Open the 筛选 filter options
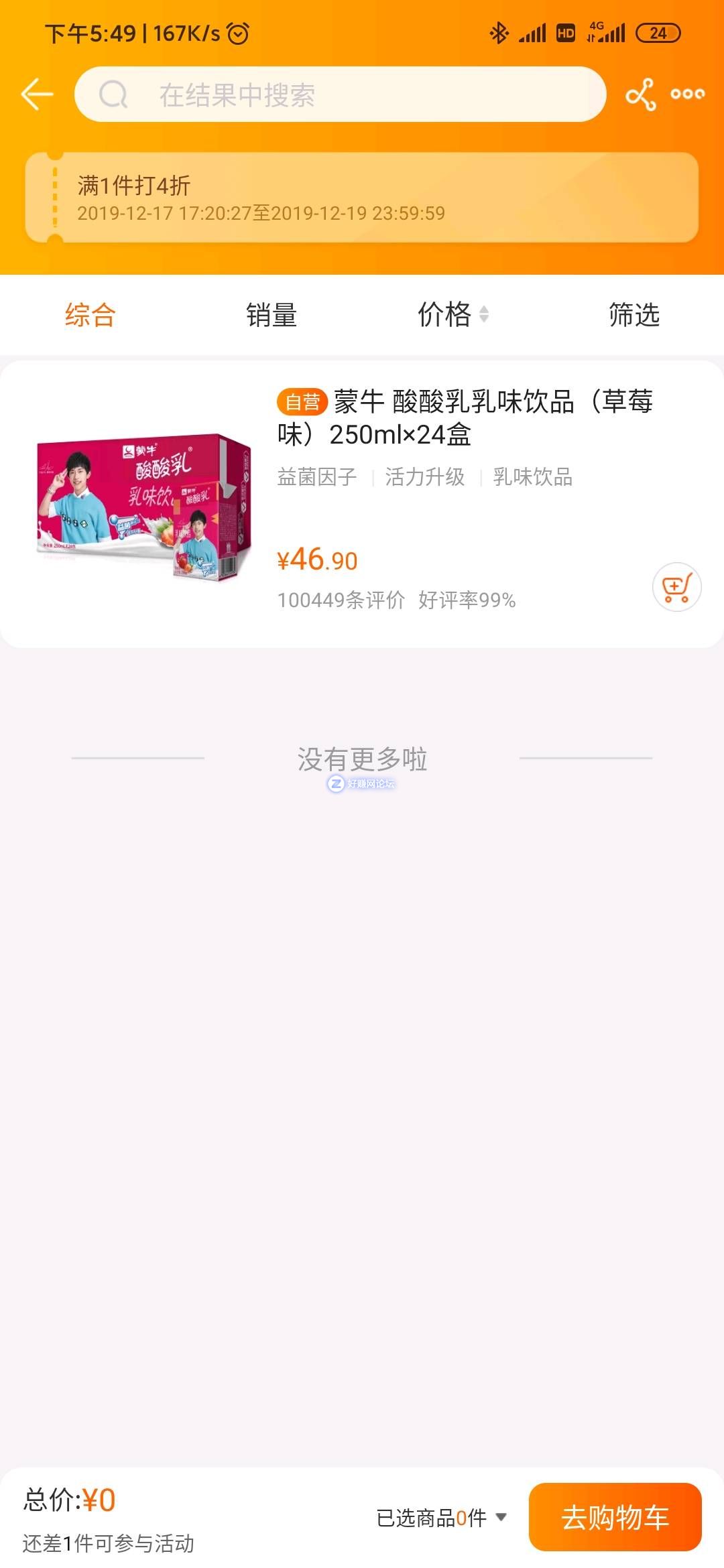Screen dimensions: 724x1568 [x=634, y=315]
